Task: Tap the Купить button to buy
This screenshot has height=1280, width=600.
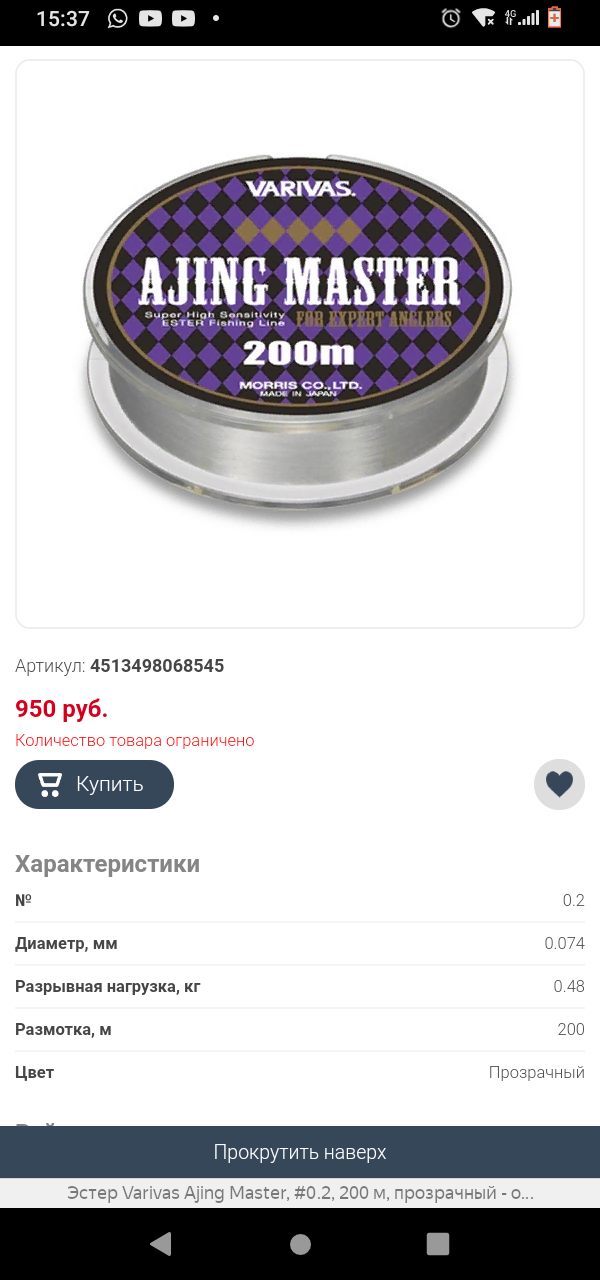Action: 94,784
